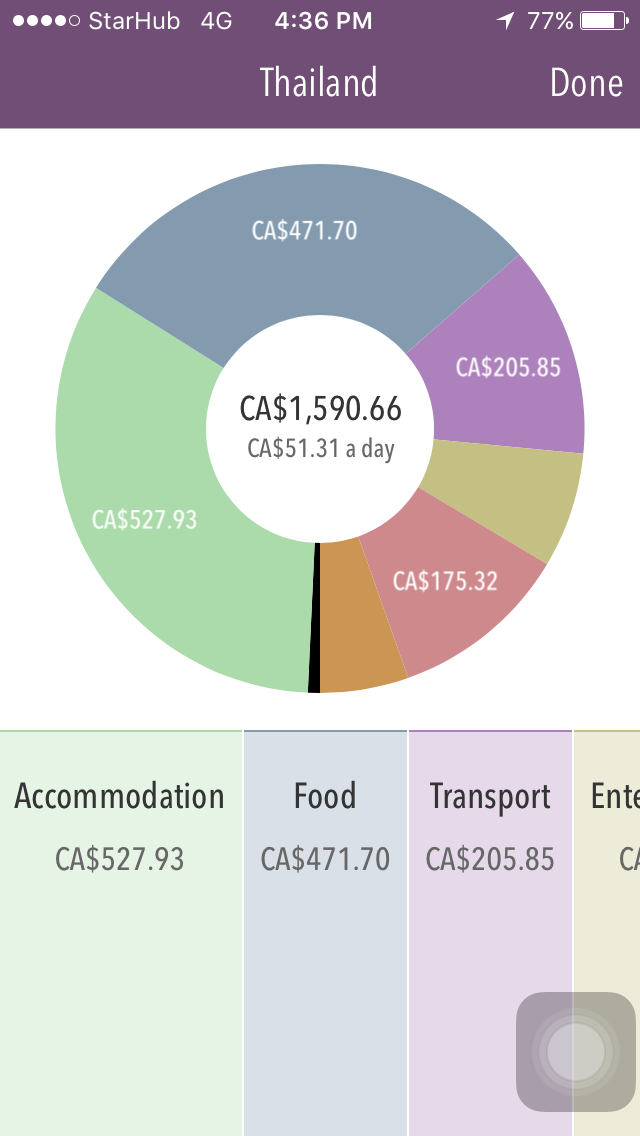This screenshot has width=640, height=1136.
Task: Select the pink CA$175.32 chart slice
Action: click(x=445, y=582)
